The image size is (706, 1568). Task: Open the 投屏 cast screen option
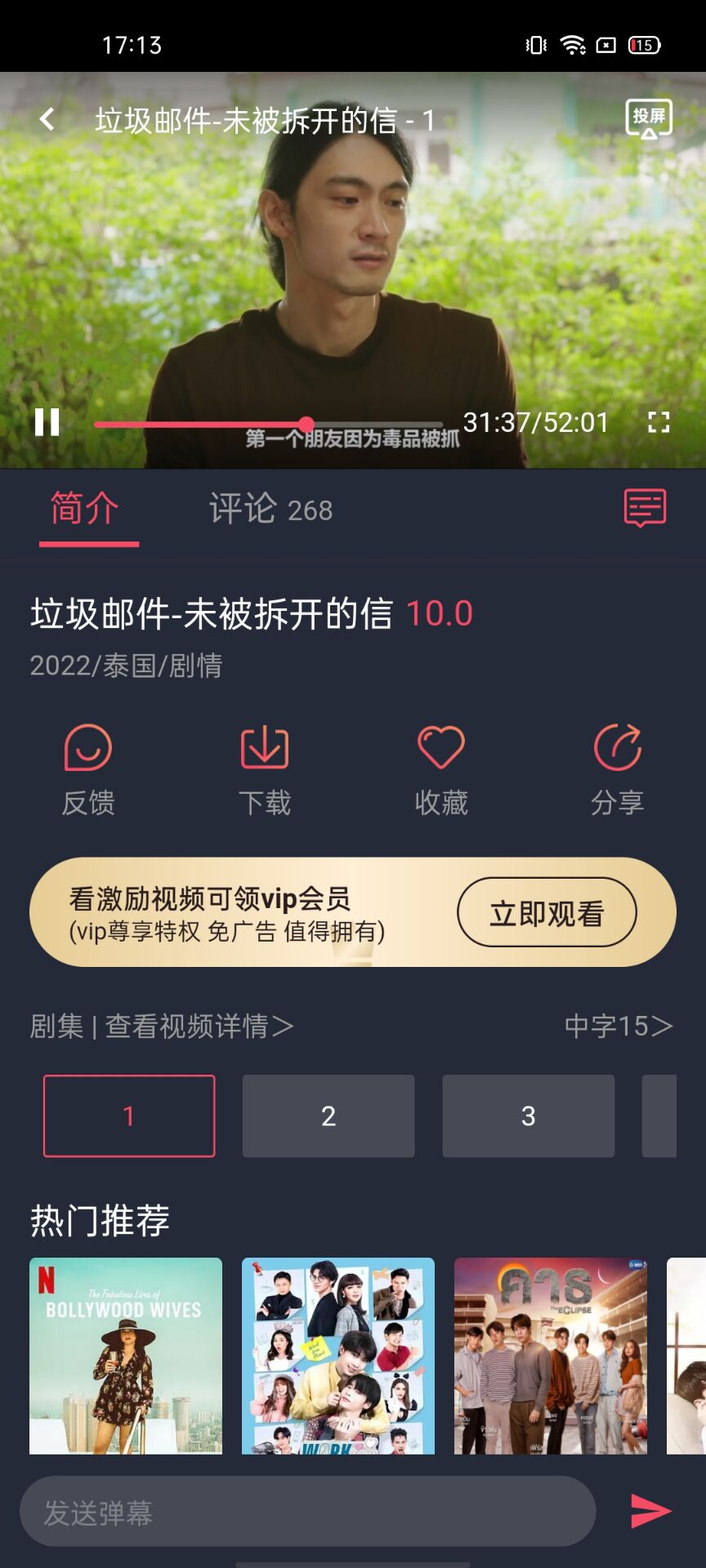(x=649, y=119)
